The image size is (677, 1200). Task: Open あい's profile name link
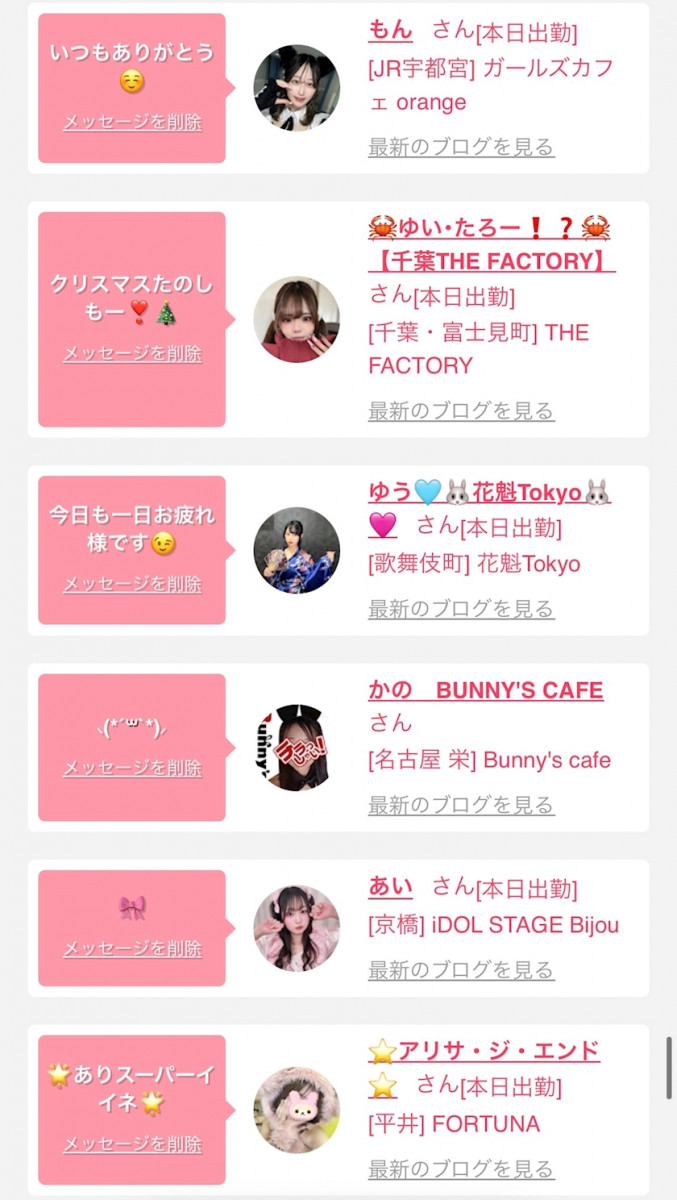click(x=391, y=886)
